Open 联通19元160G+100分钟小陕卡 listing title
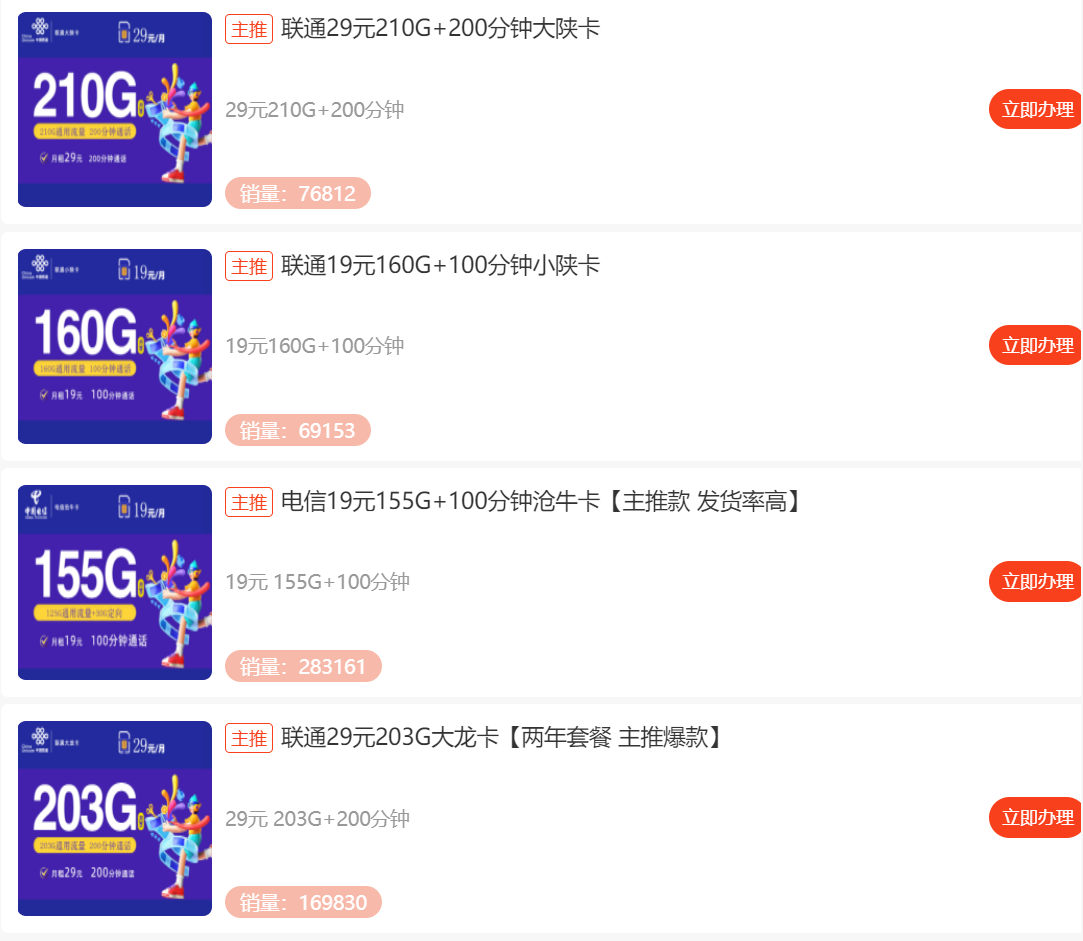1083x941 pixels. (x=440, y=266)
